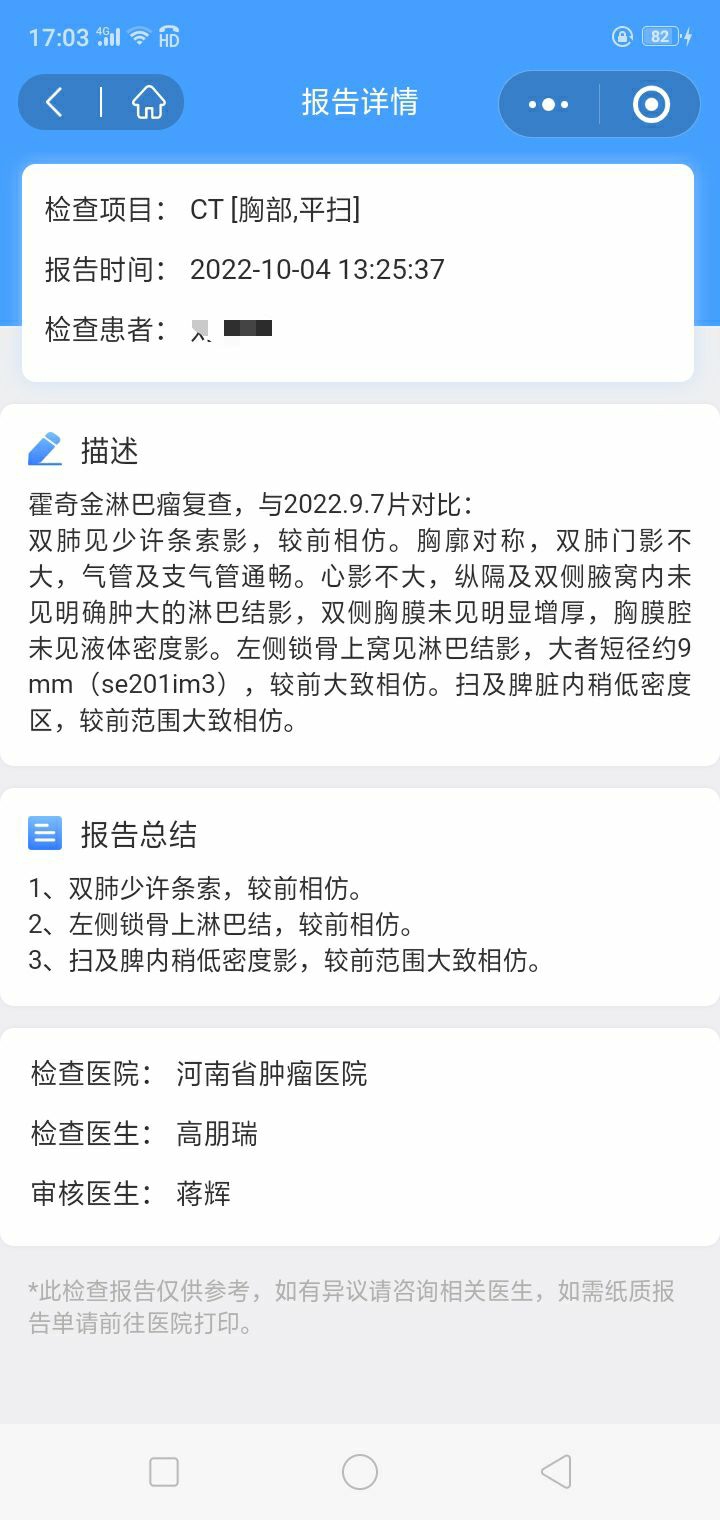Go back from the report details page

pyautogui.click(x=55, y=102)
